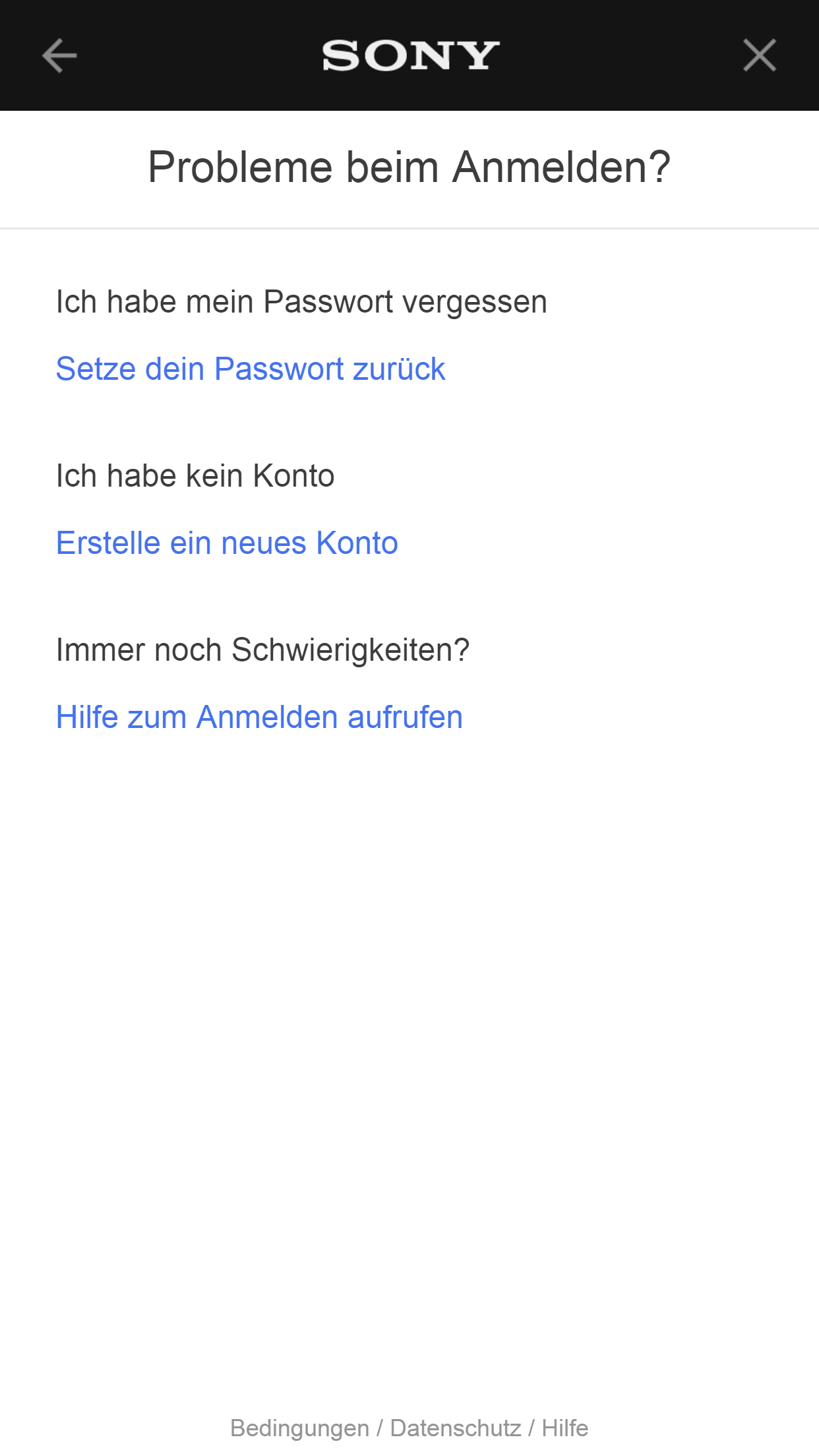Open 'Setze dein Passwort zurück' link
The width and height of the screenshot is (819, 1456).
click(x=251, y=369)
